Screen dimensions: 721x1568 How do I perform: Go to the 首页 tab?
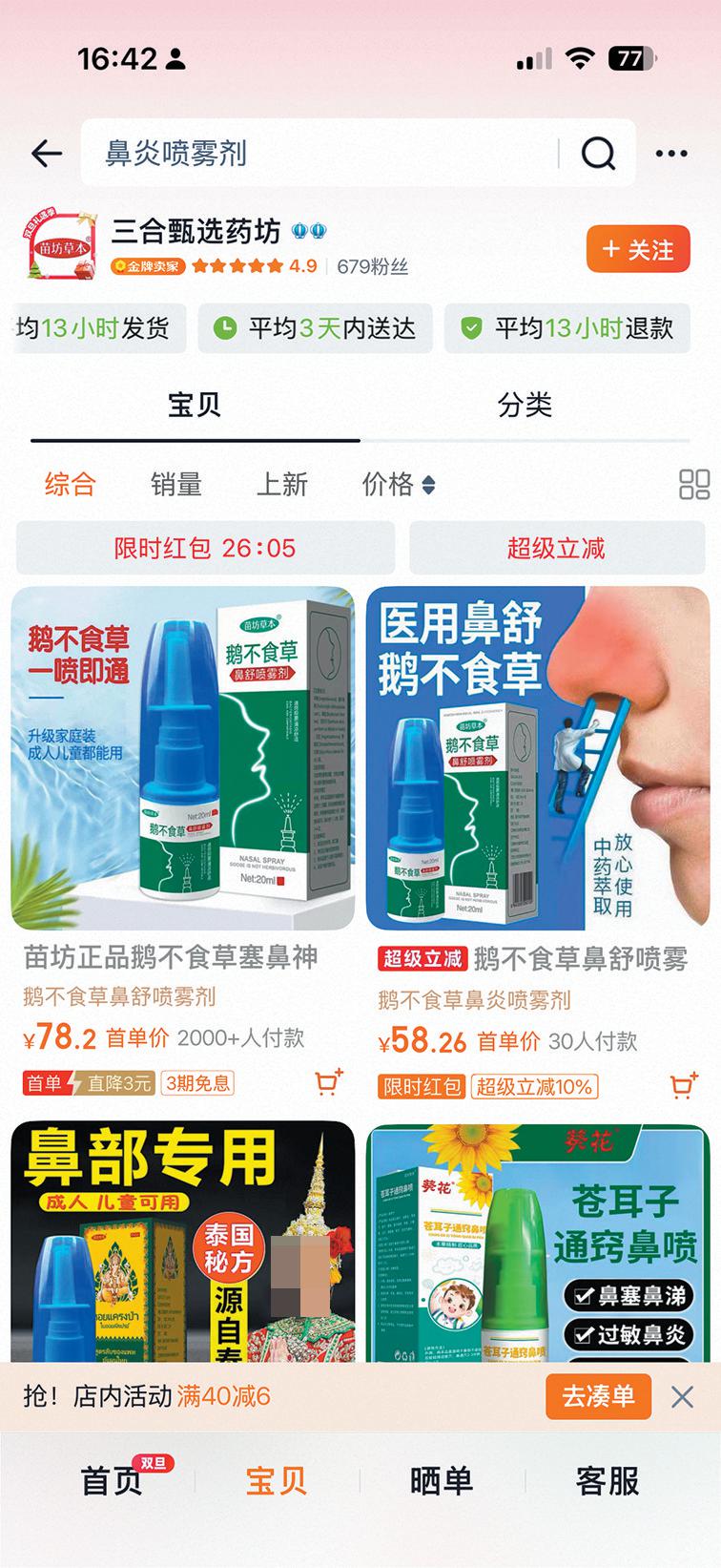pyautogui.click(x=112, y=1481)
